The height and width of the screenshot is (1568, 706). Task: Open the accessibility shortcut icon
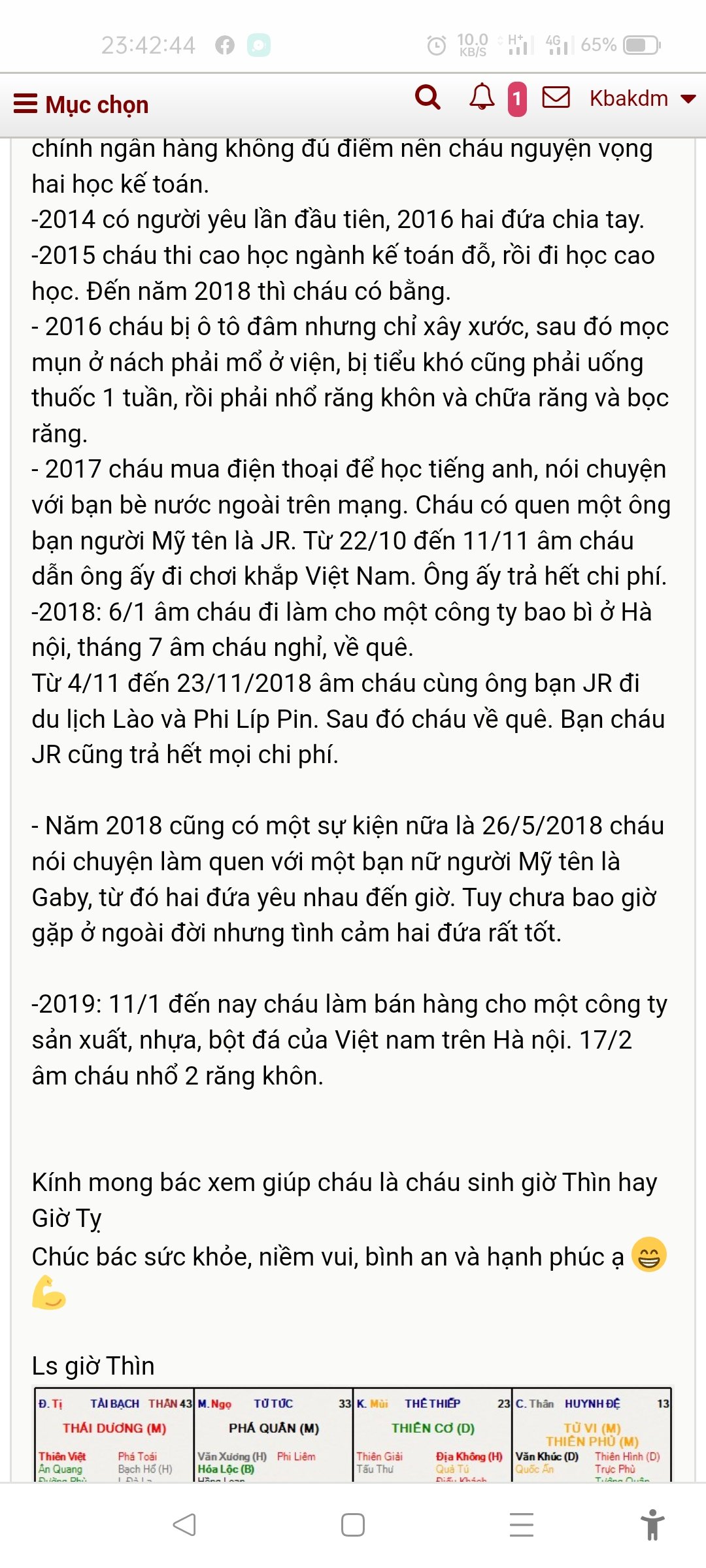coord(652,1525)
